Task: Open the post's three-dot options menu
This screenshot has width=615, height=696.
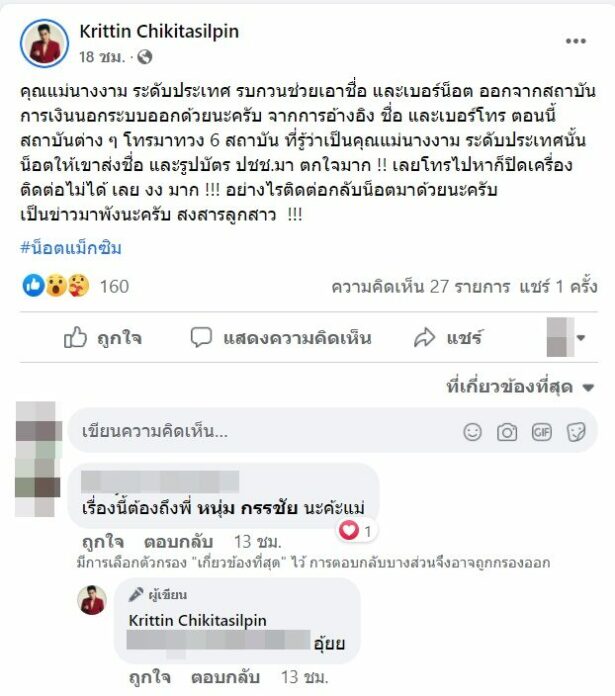Action: [575, 41]
